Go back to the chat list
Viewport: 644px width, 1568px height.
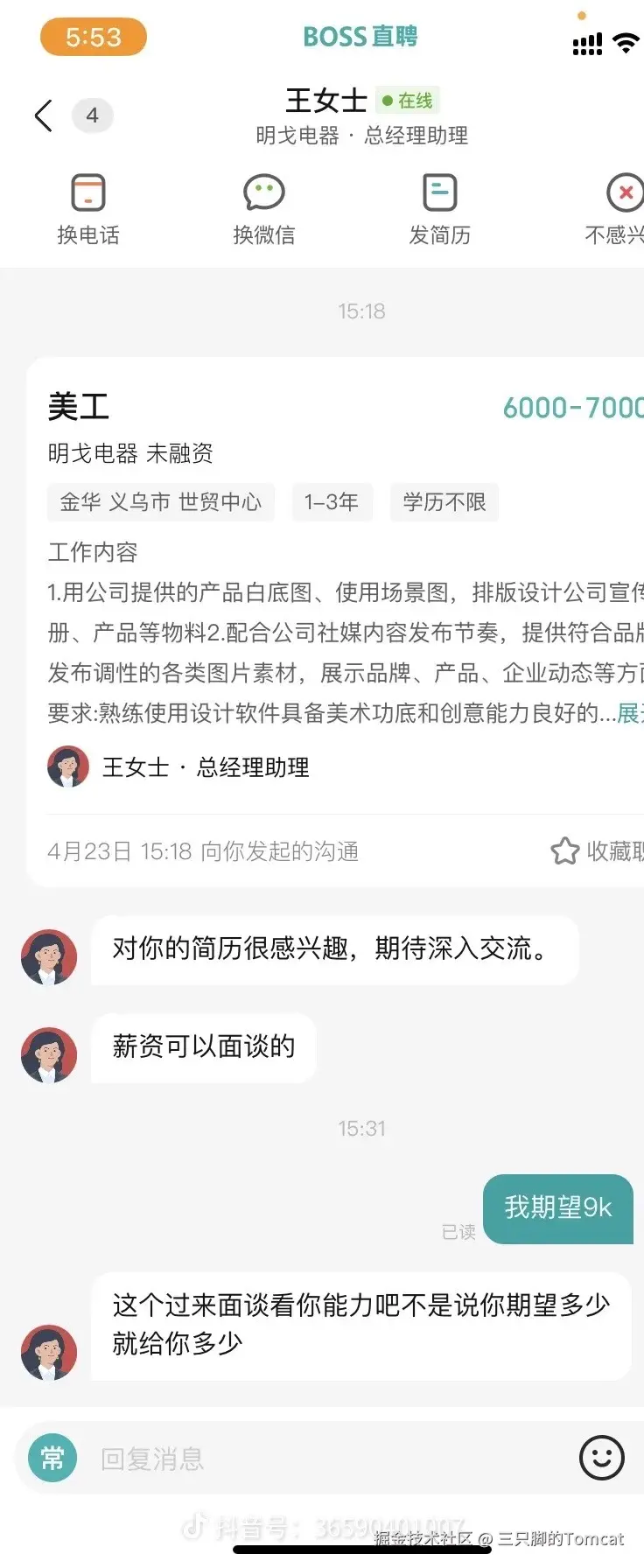pyautogui.click(x=44, y=115)
